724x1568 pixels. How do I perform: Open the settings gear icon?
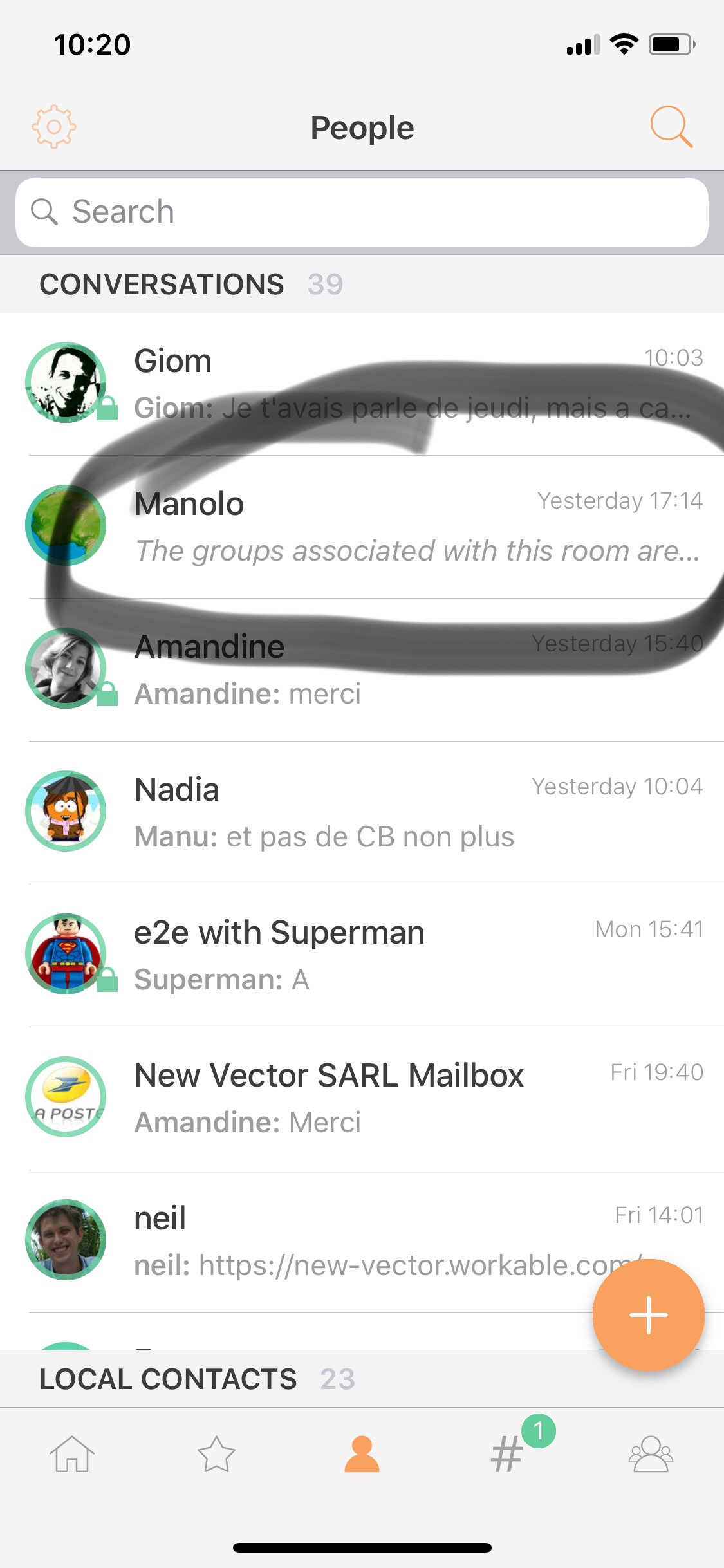(x=54, y=127)
